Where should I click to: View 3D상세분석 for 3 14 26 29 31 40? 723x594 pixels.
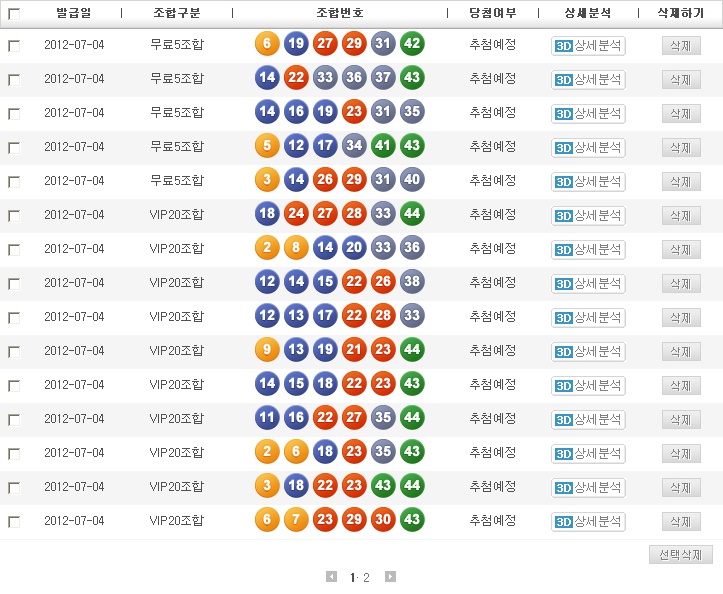tap(588, 182)
